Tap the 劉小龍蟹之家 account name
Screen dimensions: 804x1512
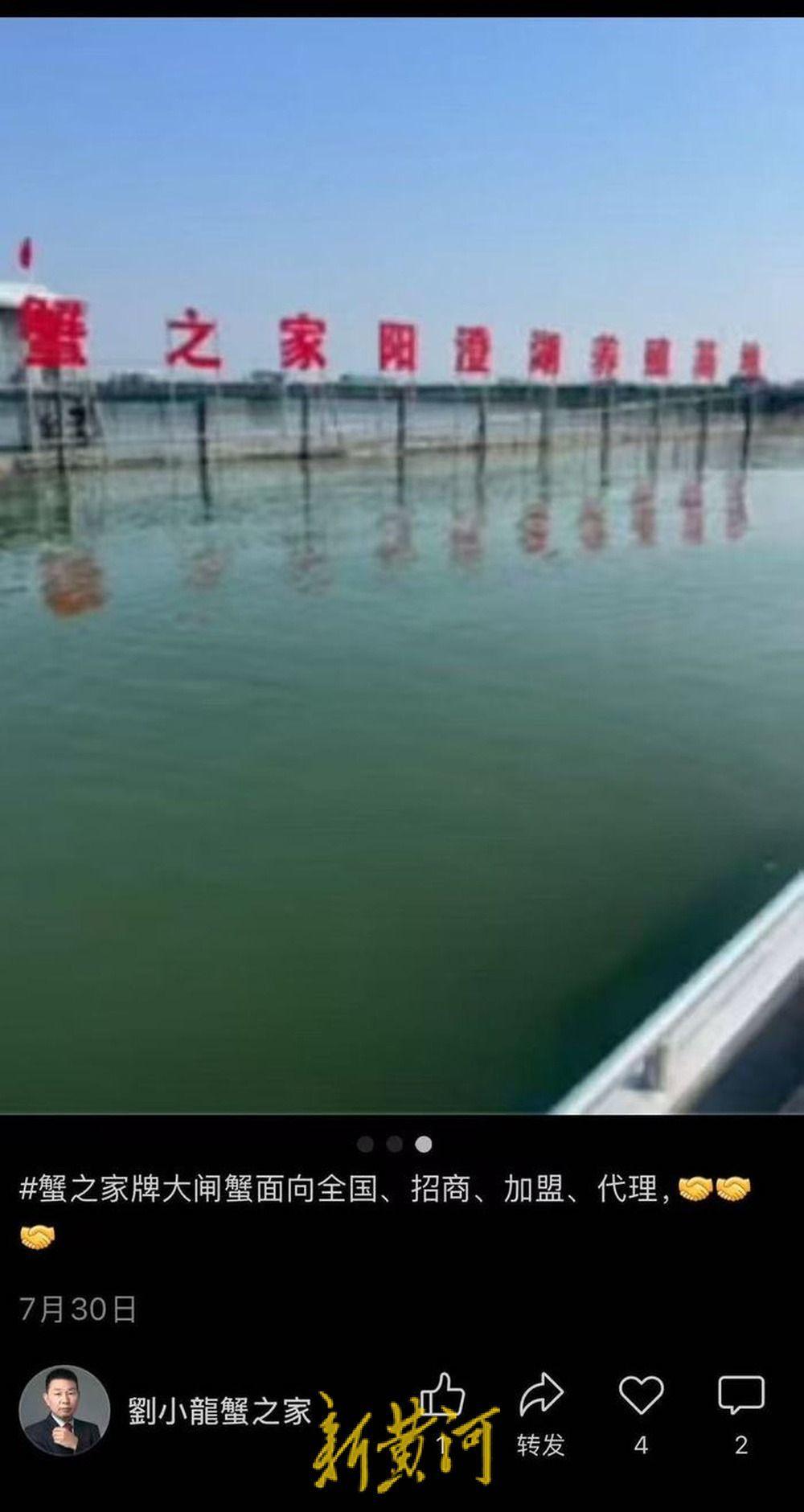click(x=219, y=1412)
